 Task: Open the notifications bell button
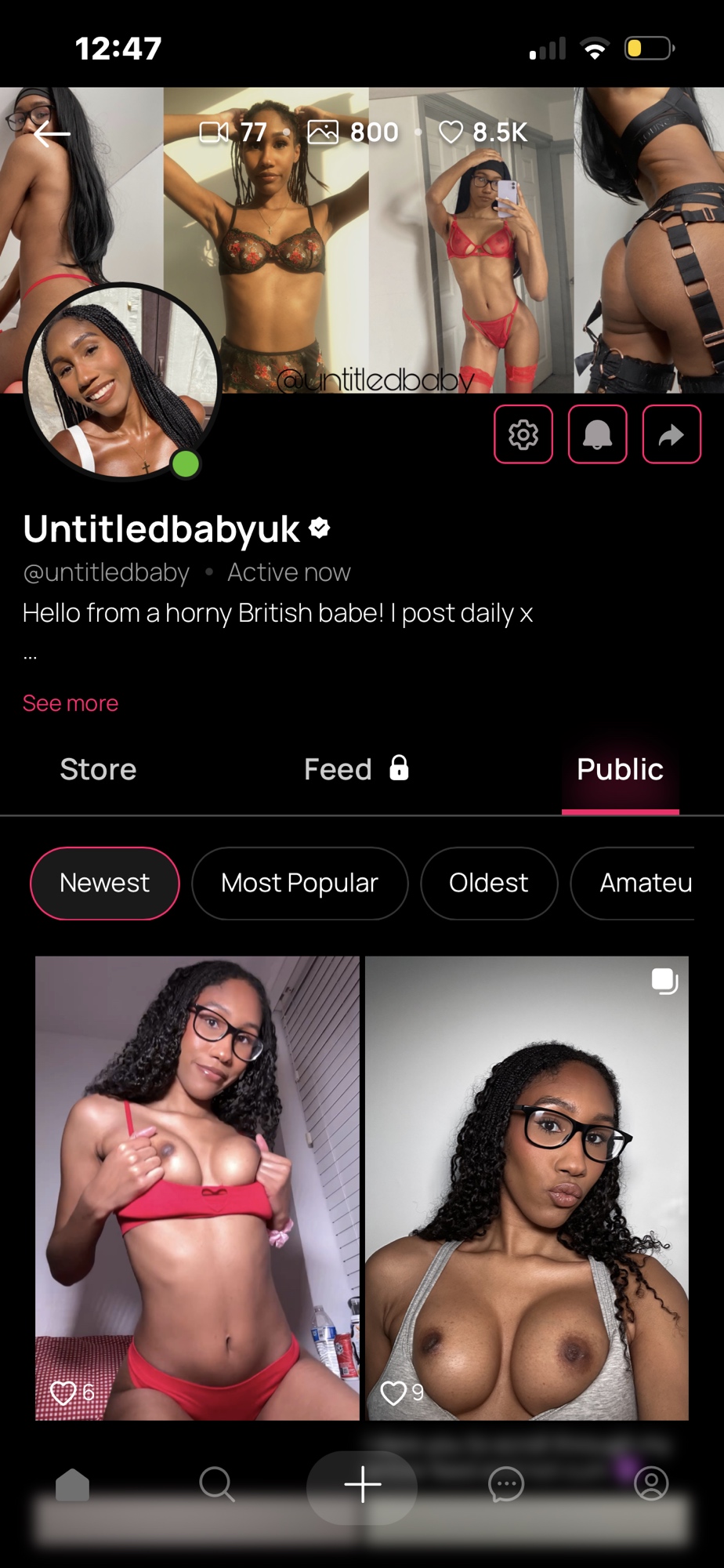(x=597, y=434)
